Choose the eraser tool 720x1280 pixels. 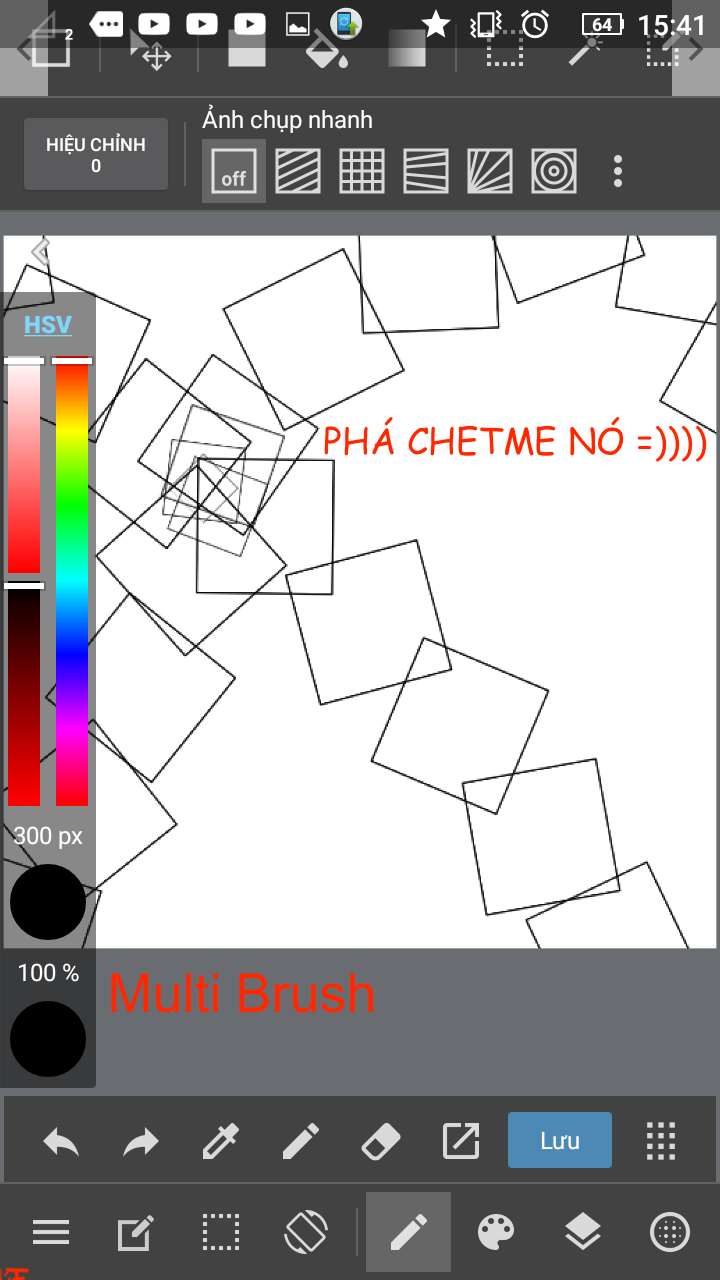point(380,1140)
